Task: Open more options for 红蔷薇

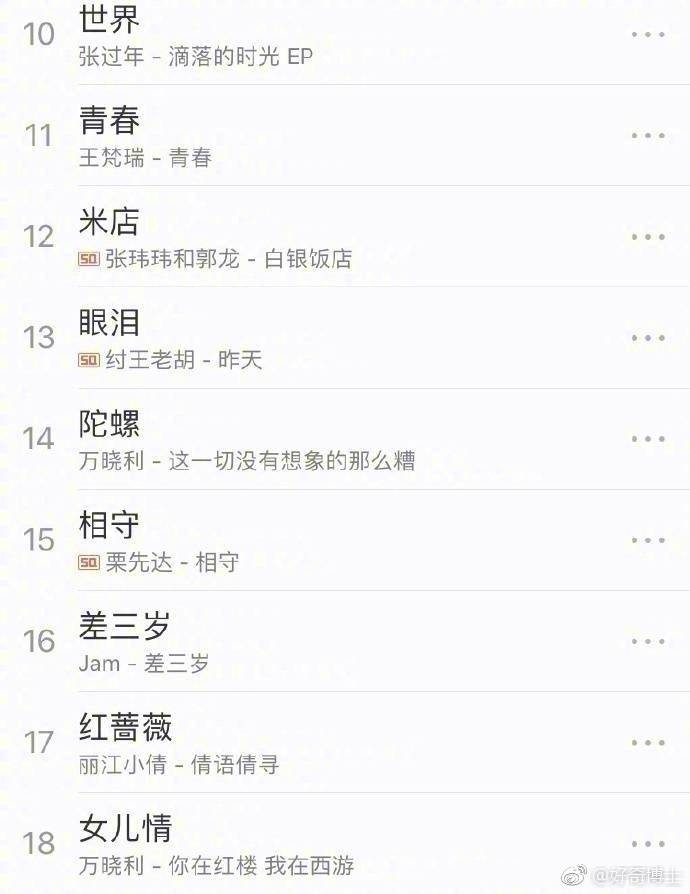Action: [x=648, y=742]
